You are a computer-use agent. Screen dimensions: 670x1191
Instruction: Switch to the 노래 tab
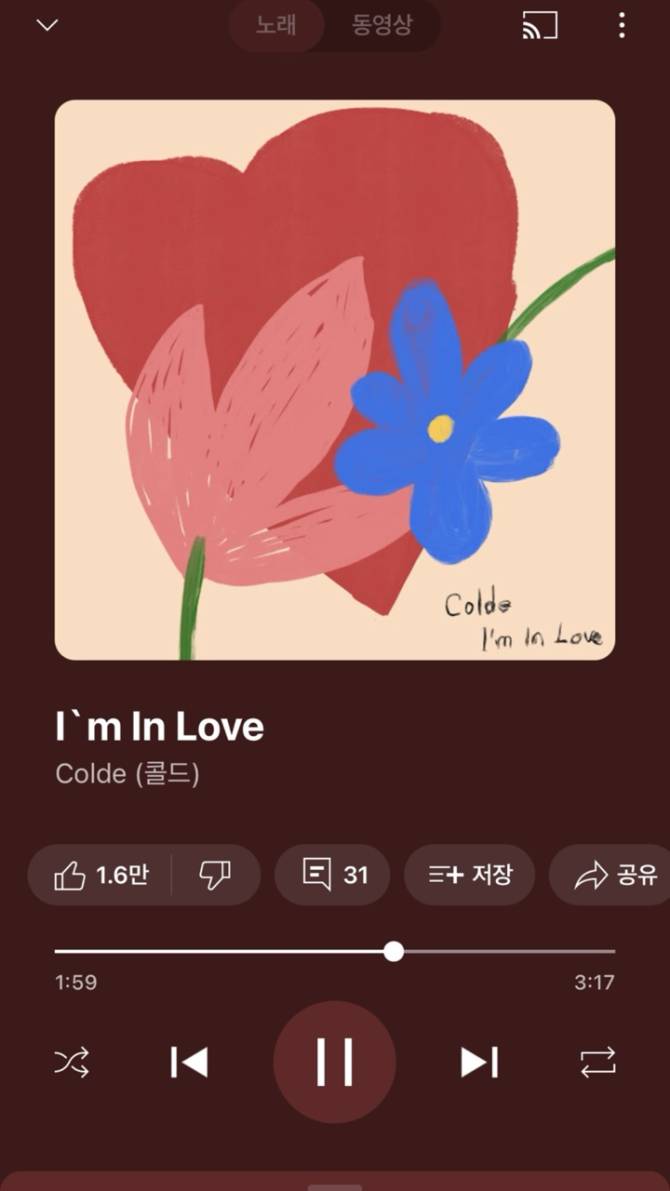276,25
